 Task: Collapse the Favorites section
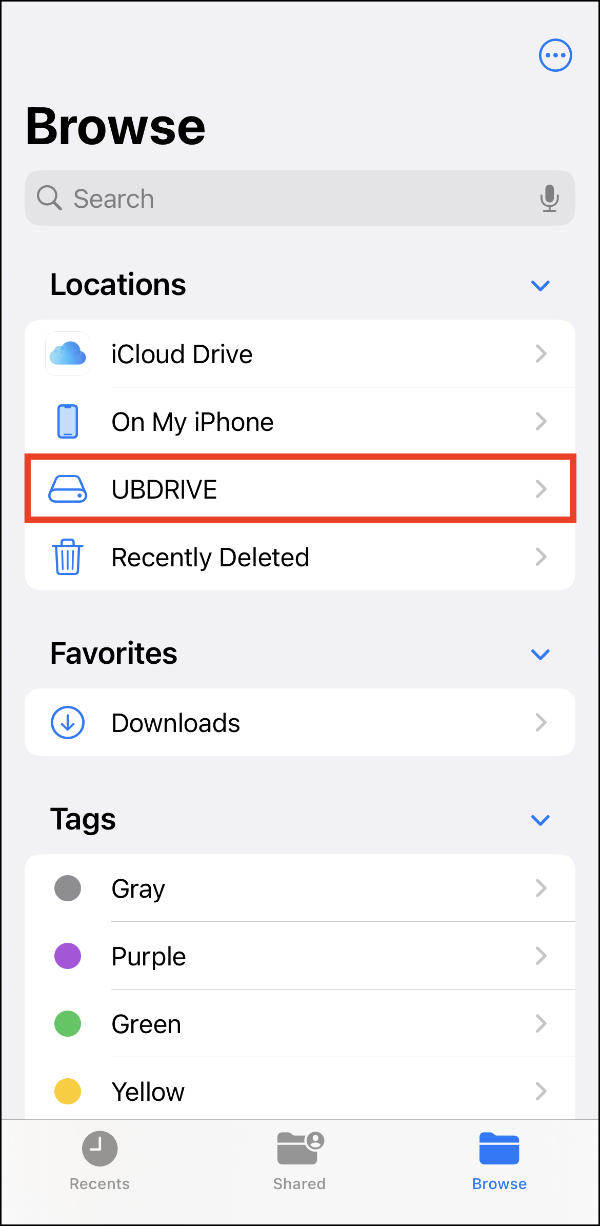pos(540,655)
